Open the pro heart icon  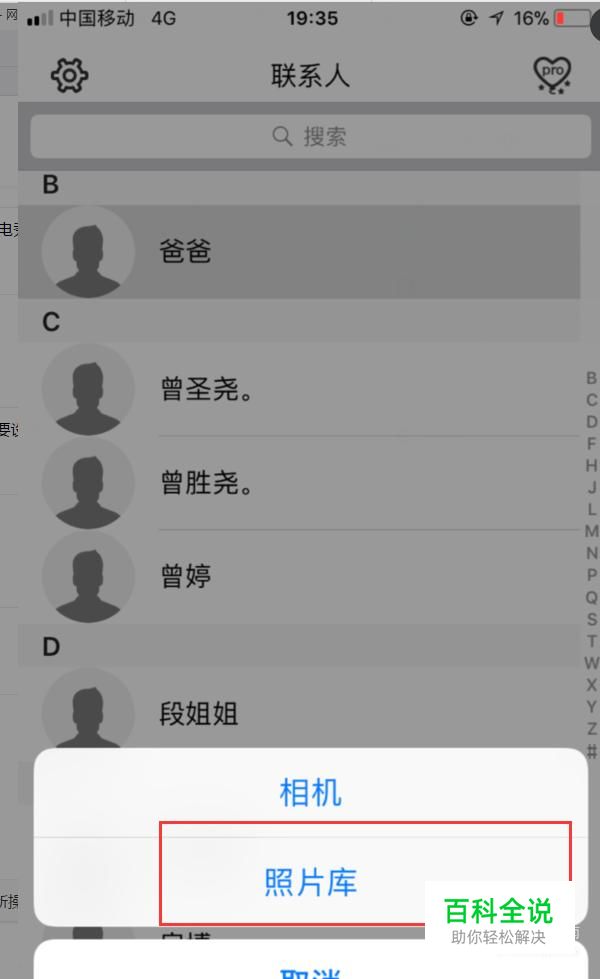tap(552, 76)
